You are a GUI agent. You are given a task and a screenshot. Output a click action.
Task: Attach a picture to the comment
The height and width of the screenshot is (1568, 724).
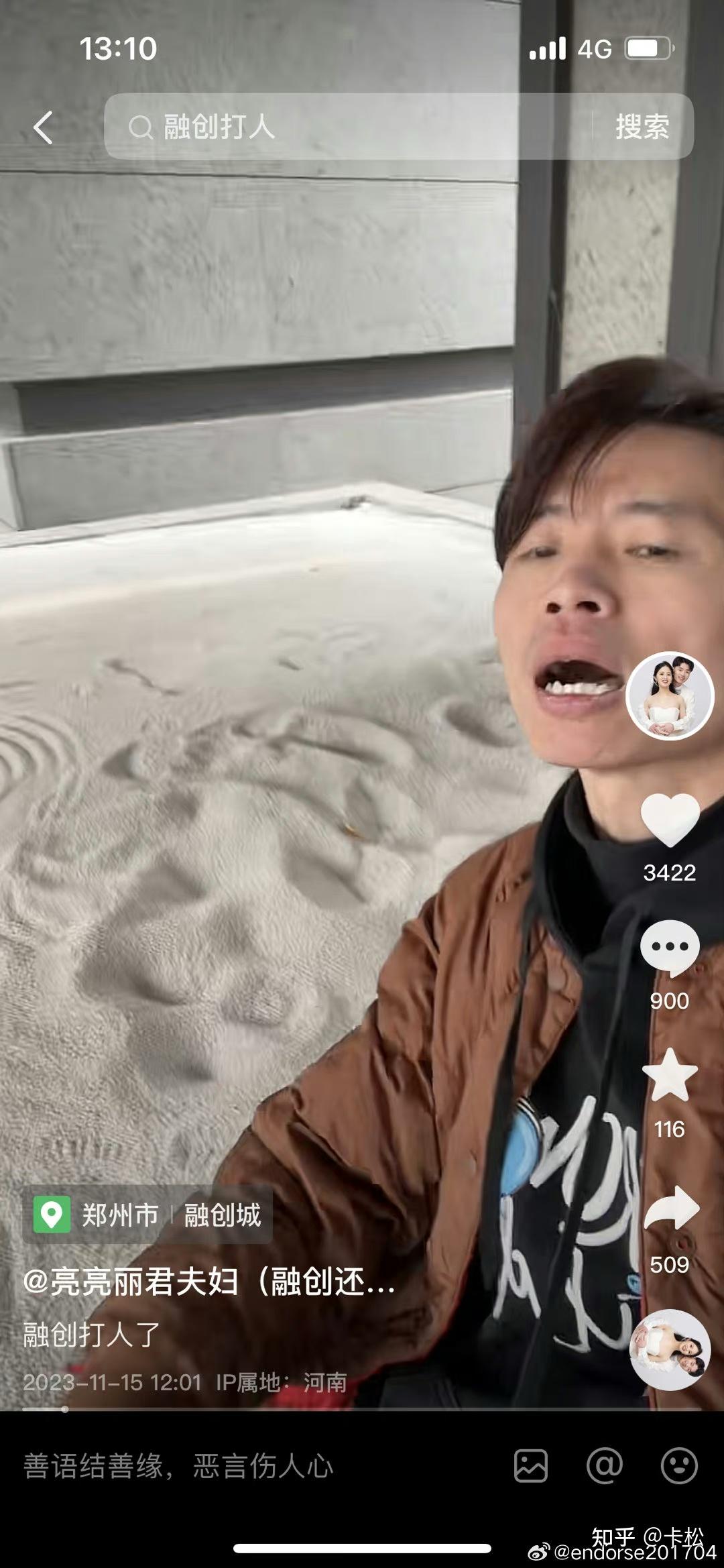530,1466
